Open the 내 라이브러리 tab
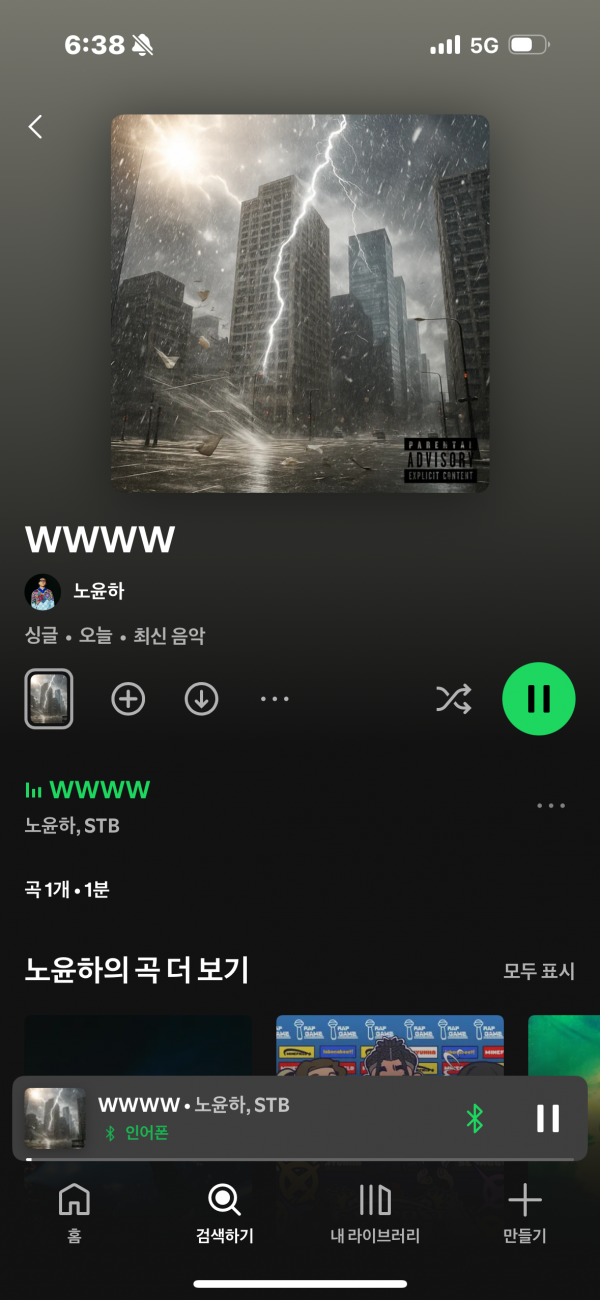The image size is (600, 1300). [x=375, y=1212]
